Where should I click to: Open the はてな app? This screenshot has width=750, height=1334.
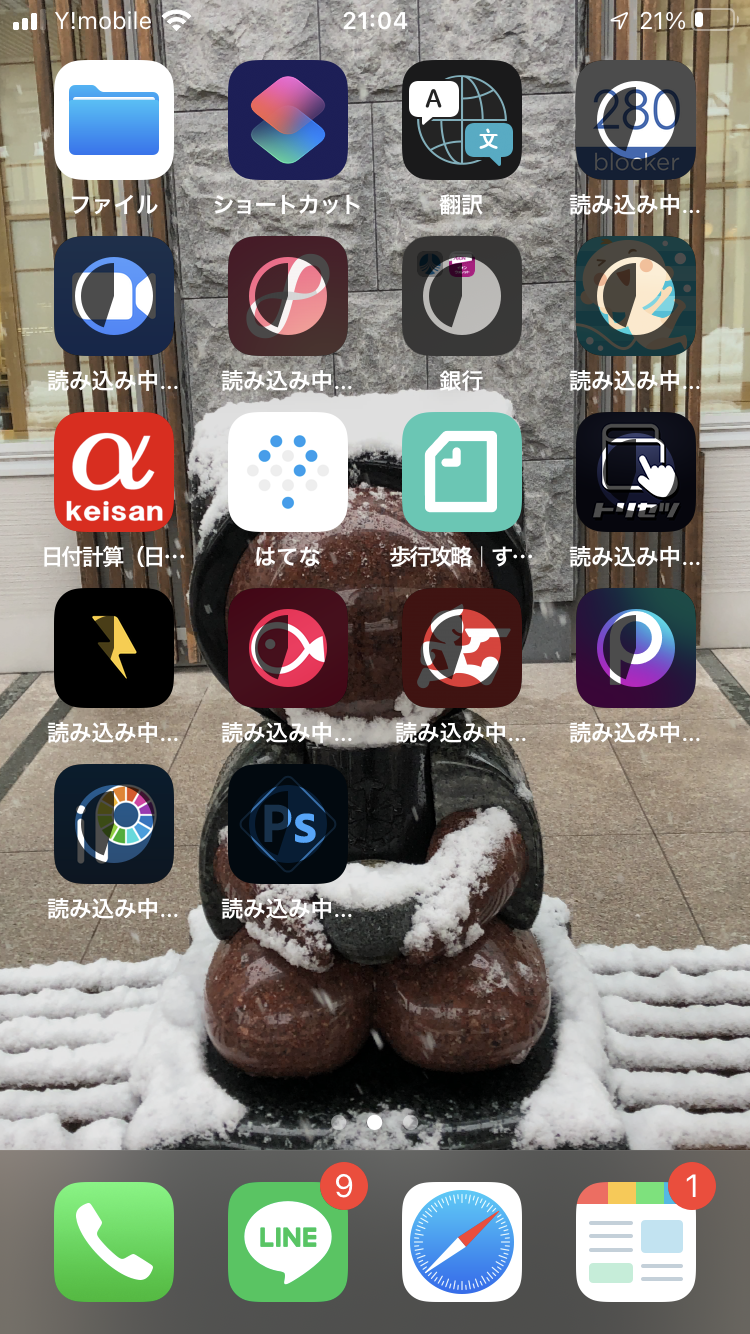[288, 472]
